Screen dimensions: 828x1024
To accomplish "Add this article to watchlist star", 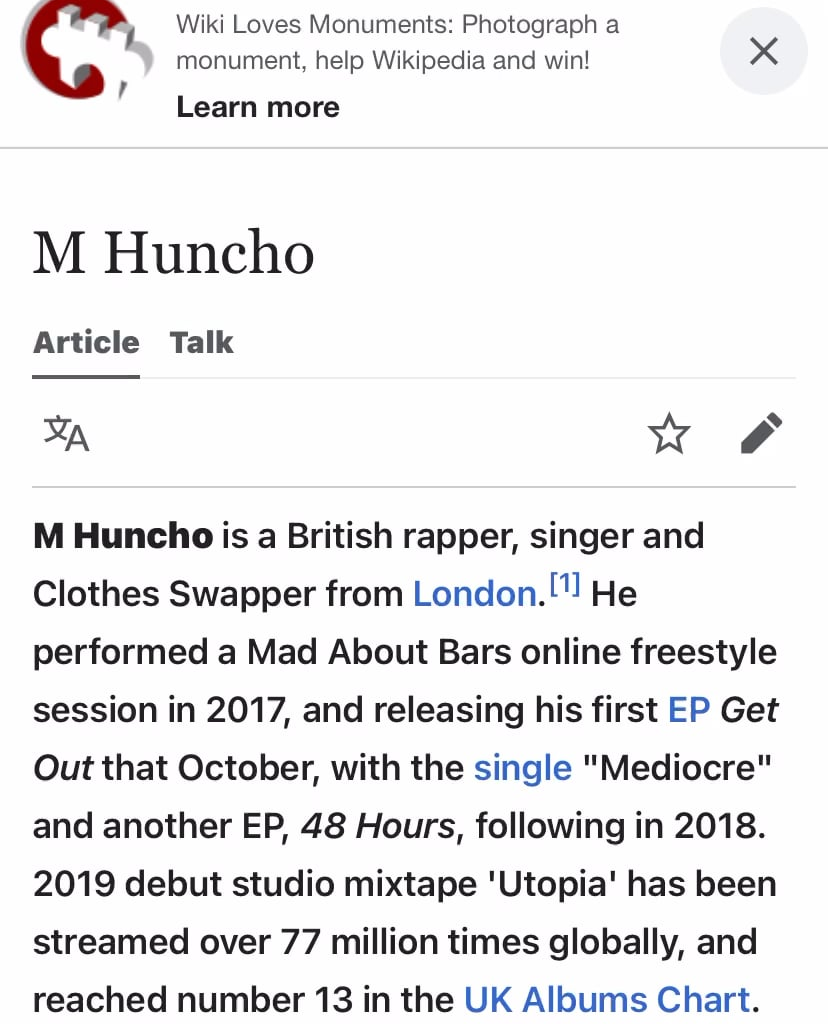I will coord(668,435).
